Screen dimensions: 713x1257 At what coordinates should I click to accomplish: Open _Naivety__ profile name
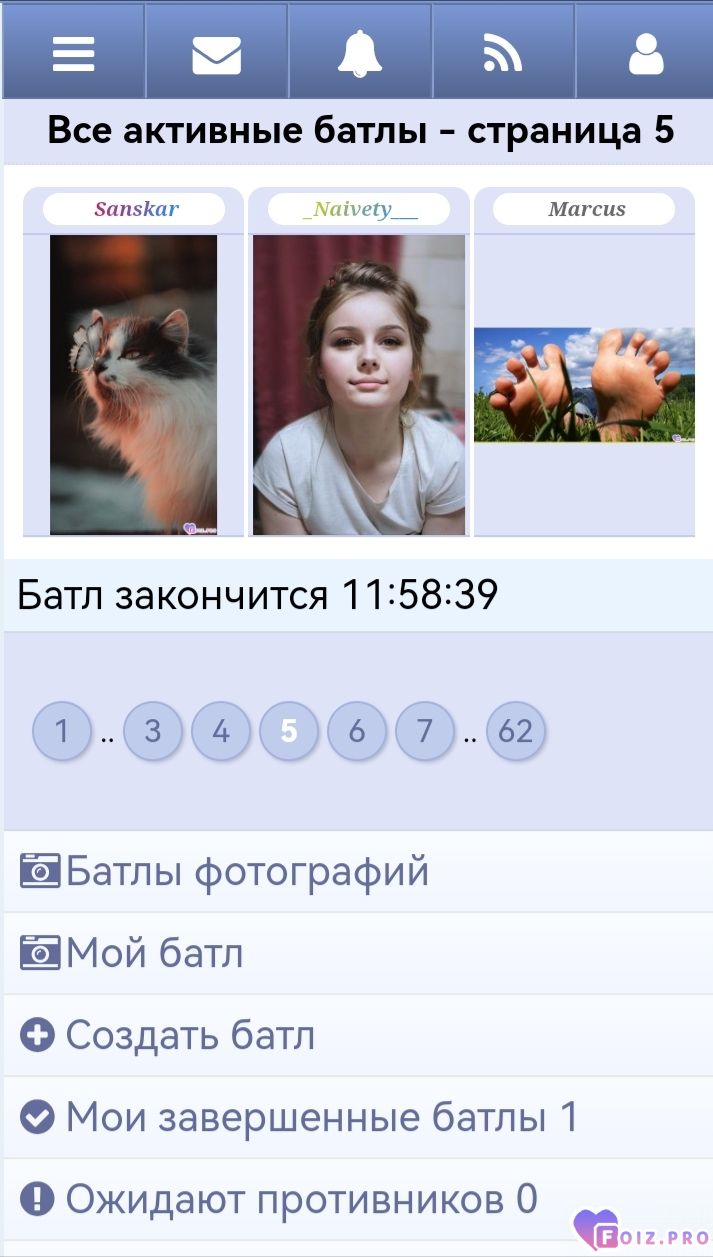coord(359,209)
